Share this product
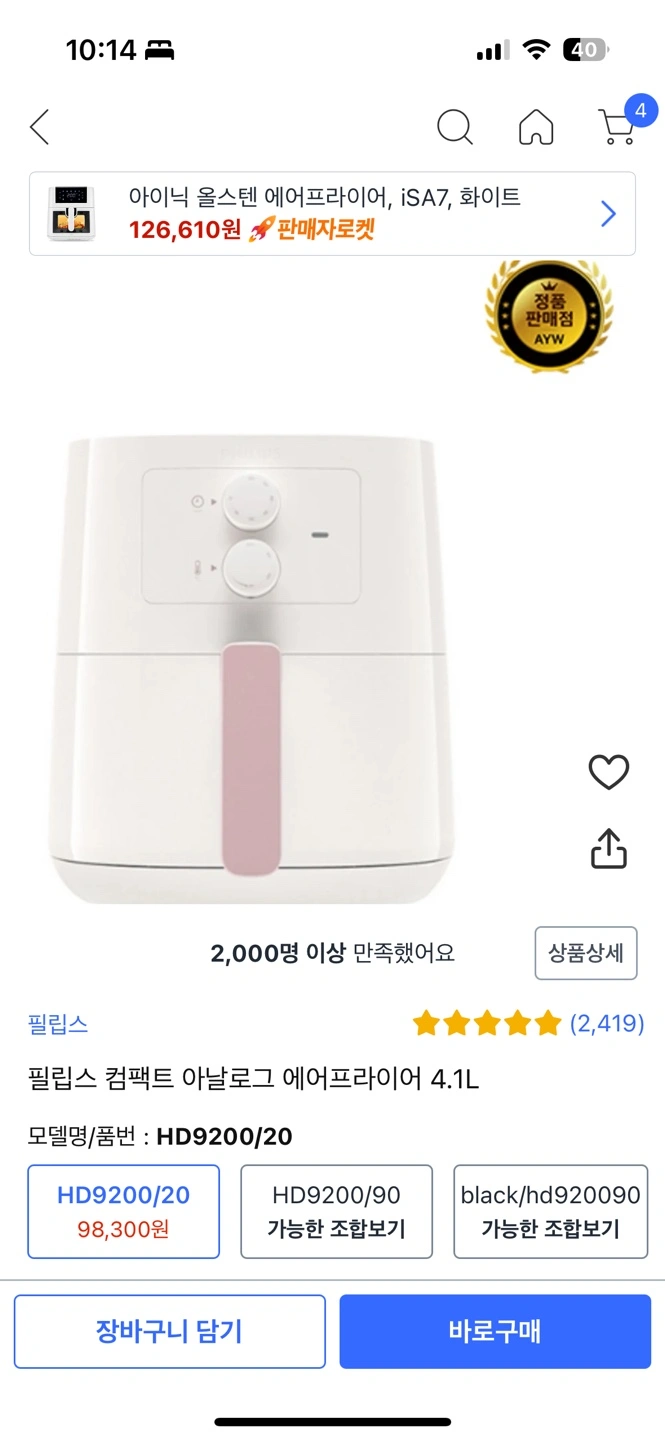Image resolution: width=665 pixels, height=1440 pixels. click(x=608, y=849)
